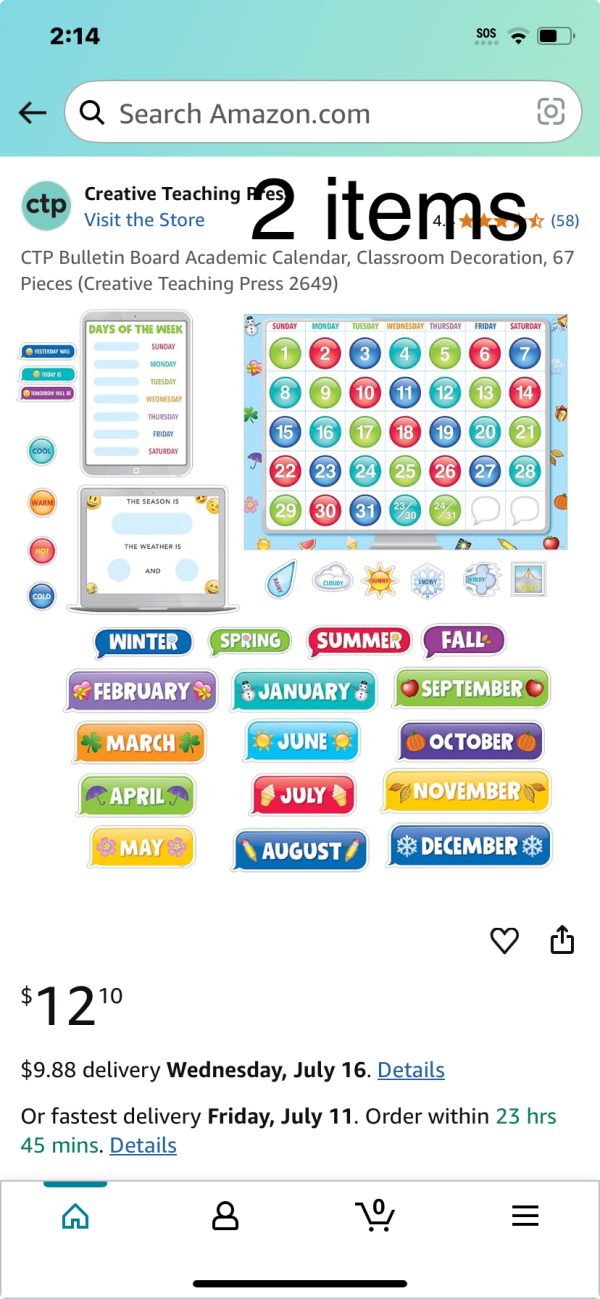Add item to wish list heart
The image size is (600, 1299).
click(505, 940)
